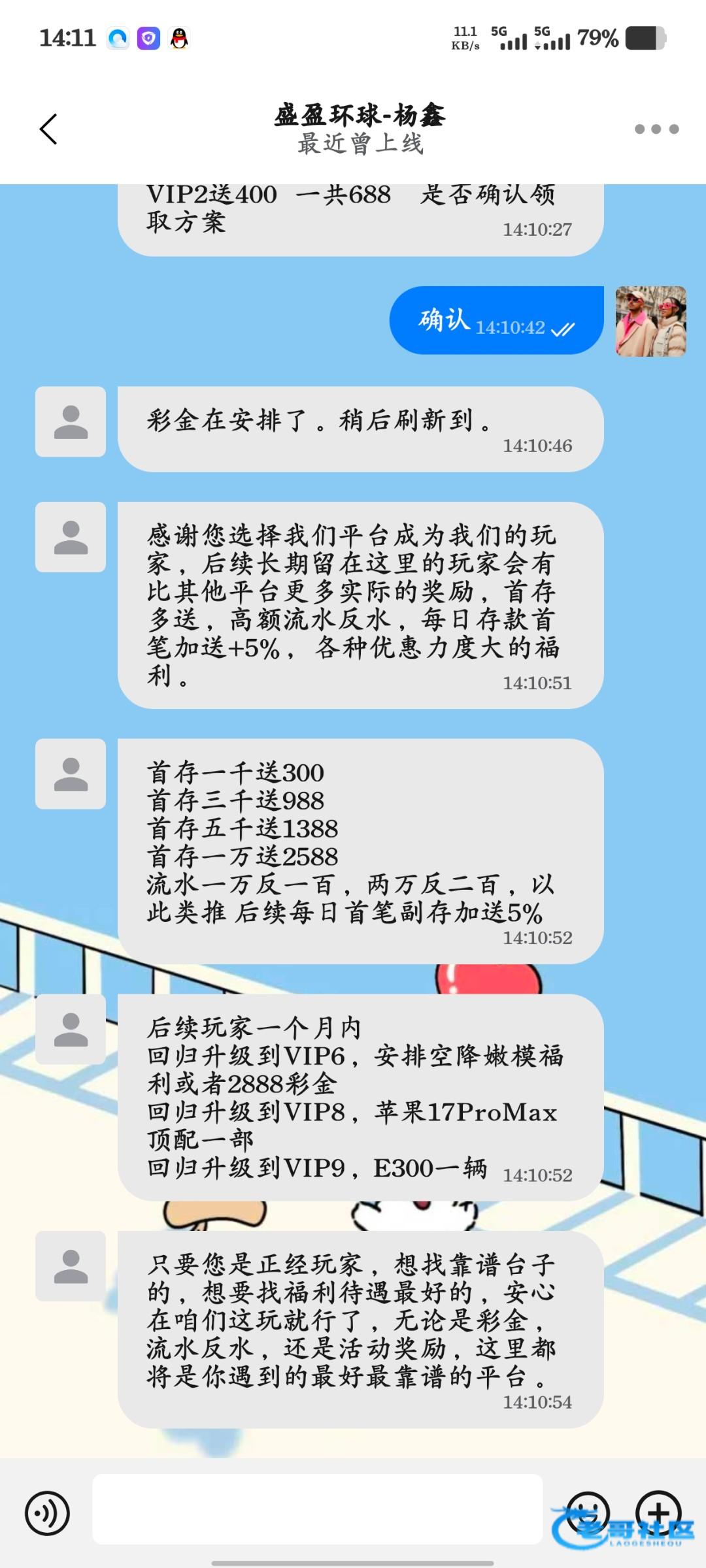Go back from the 盛盈环球-杨鑫 chat
The width and height of the screenshot is (706, 1568).
click(x=49, y=129)
